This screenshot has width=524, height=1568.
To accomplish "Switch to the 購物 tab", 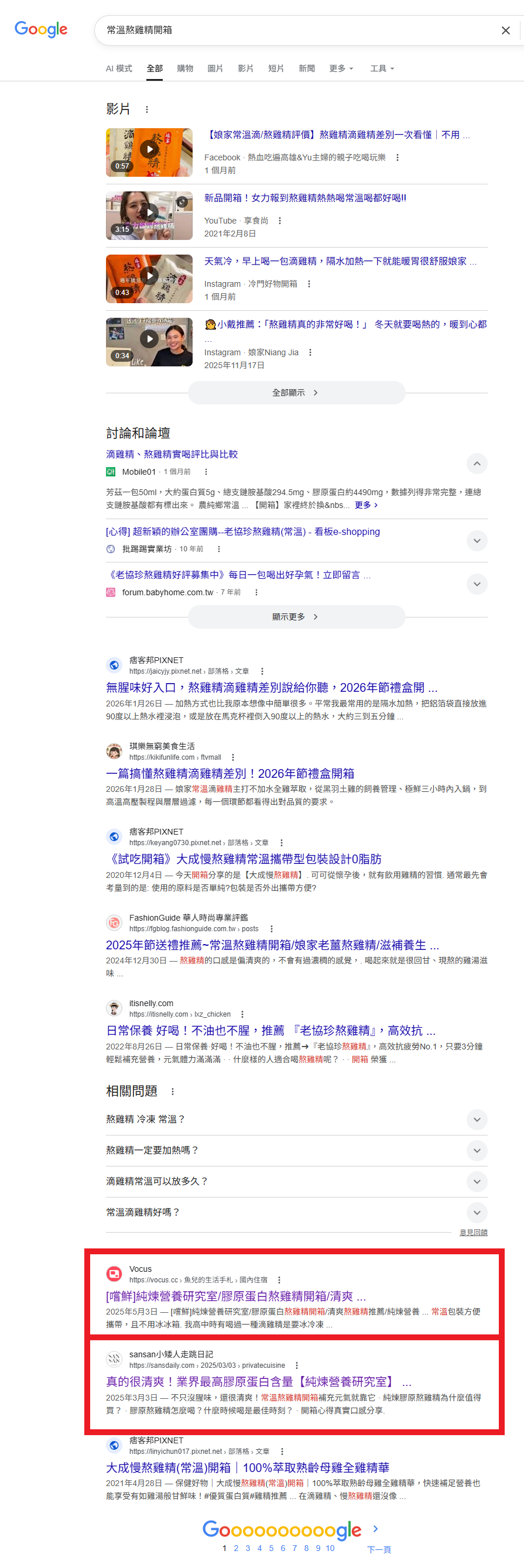I will (x=185, y=68).
